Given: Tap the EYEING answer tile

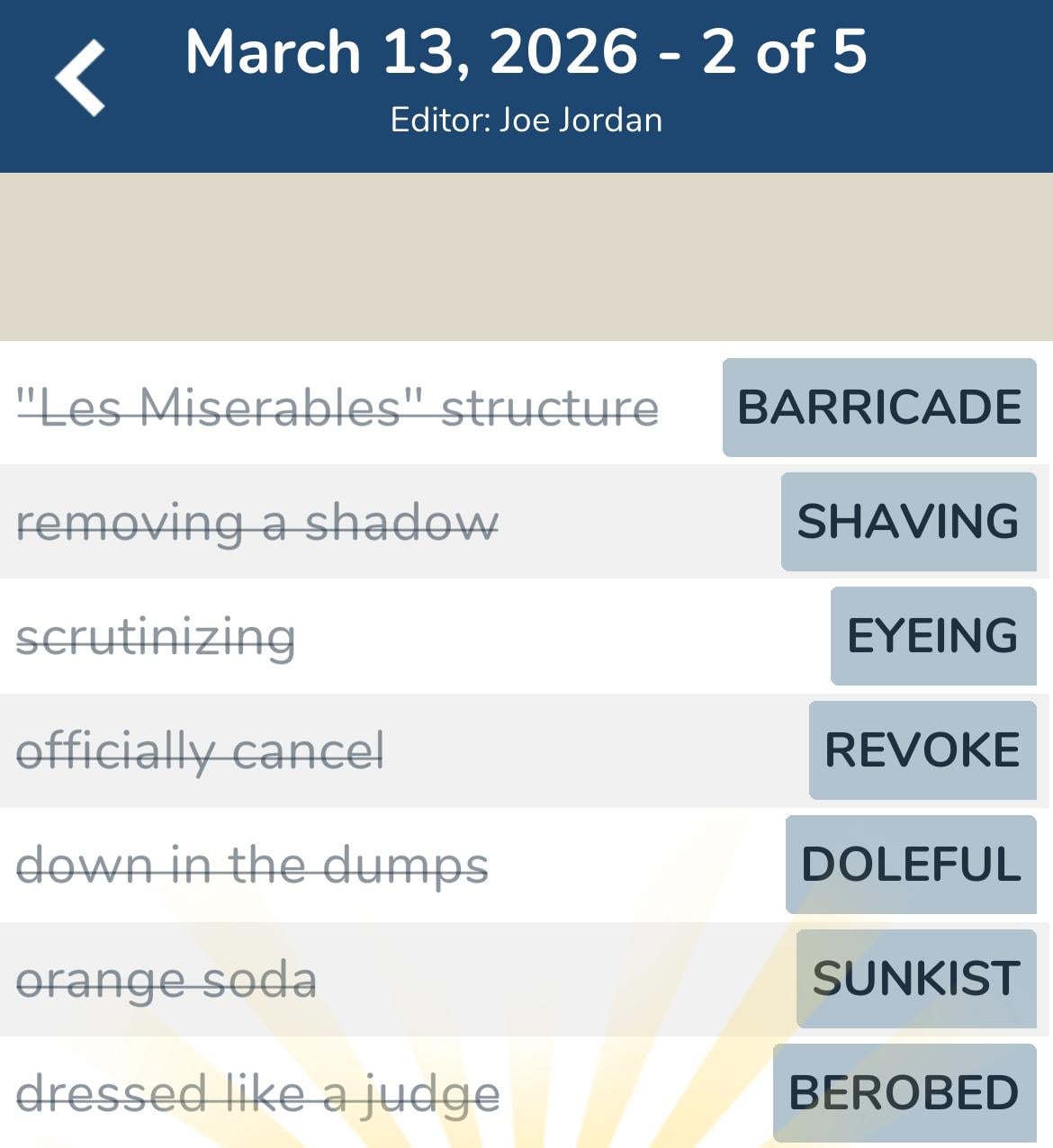Looking at the screenshot, I should [x=932, y=636].
